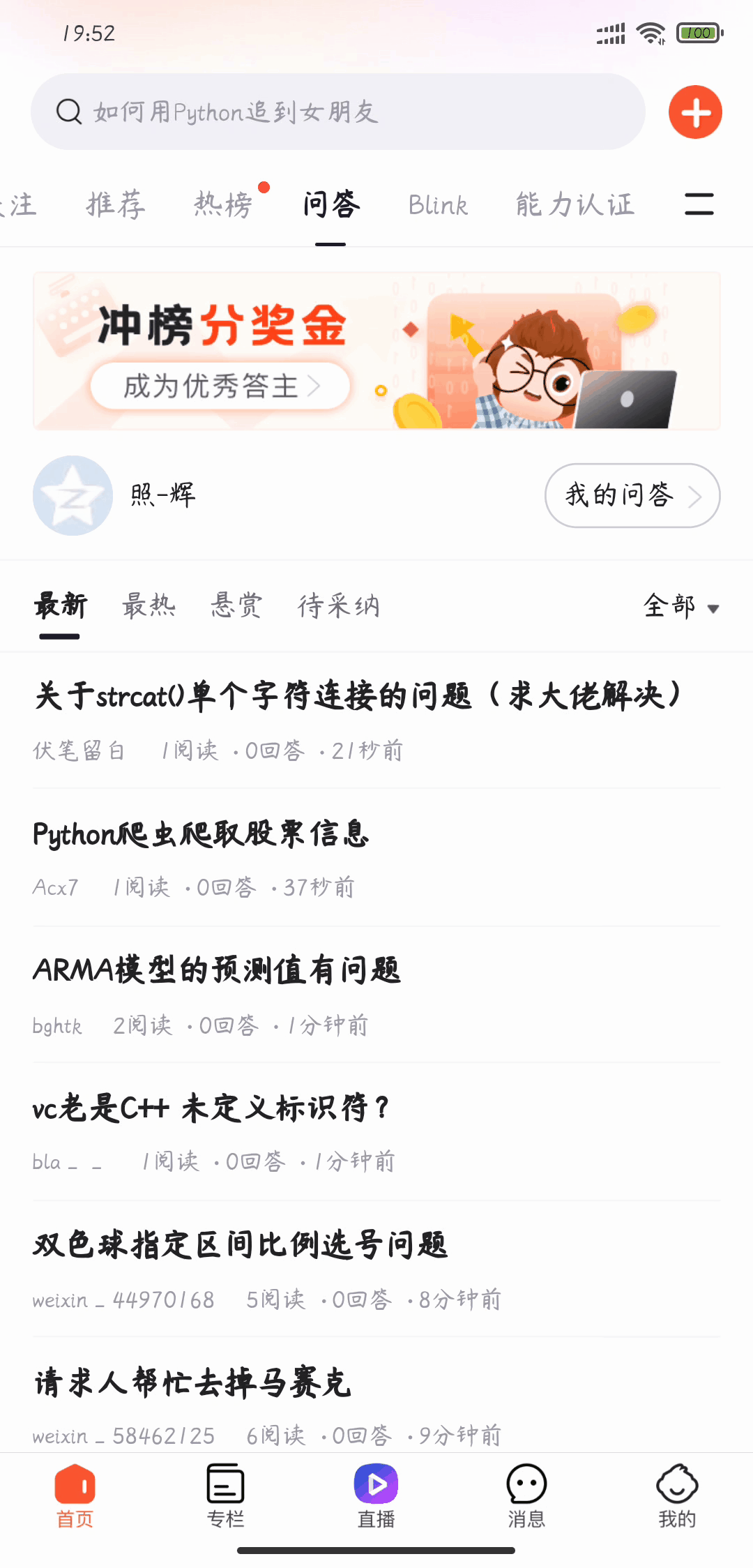Go to the 能力认证 tab
This screenshot has width=753, height=1568.
575,205
